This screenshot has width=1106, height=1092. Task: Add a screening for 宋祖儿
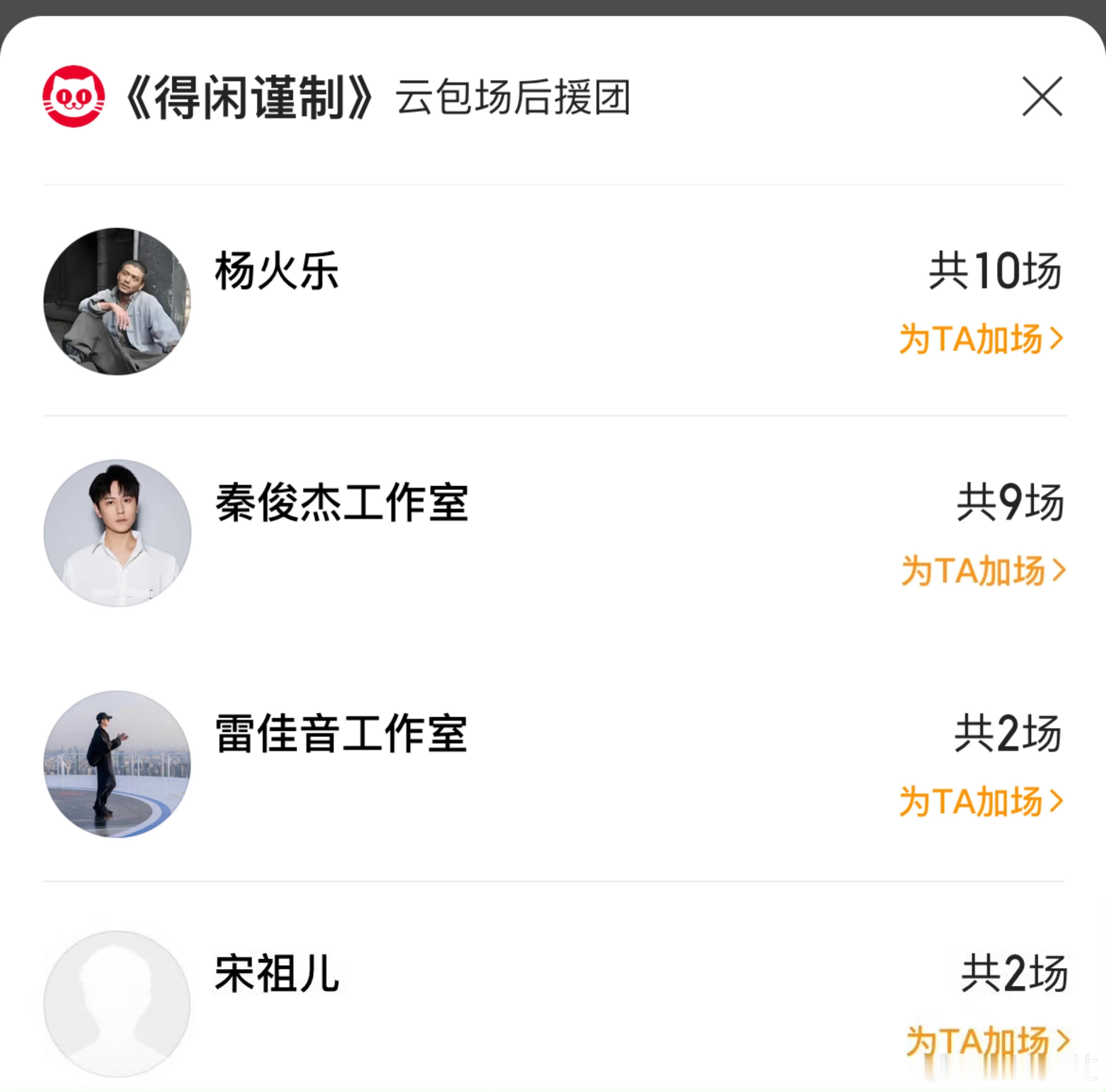[987, 1040]
